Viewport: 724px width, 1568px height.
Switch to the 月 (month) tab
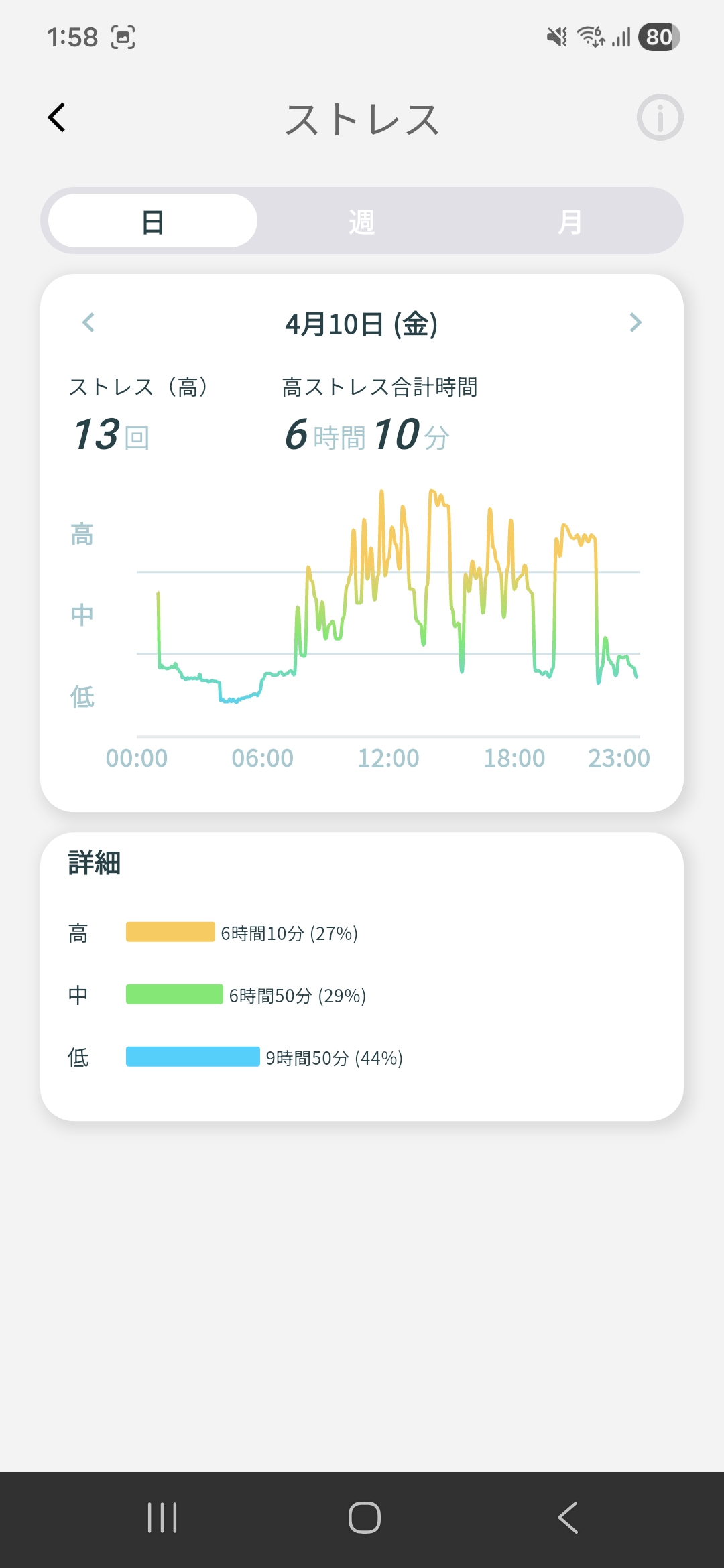click(x=570, y=221)
